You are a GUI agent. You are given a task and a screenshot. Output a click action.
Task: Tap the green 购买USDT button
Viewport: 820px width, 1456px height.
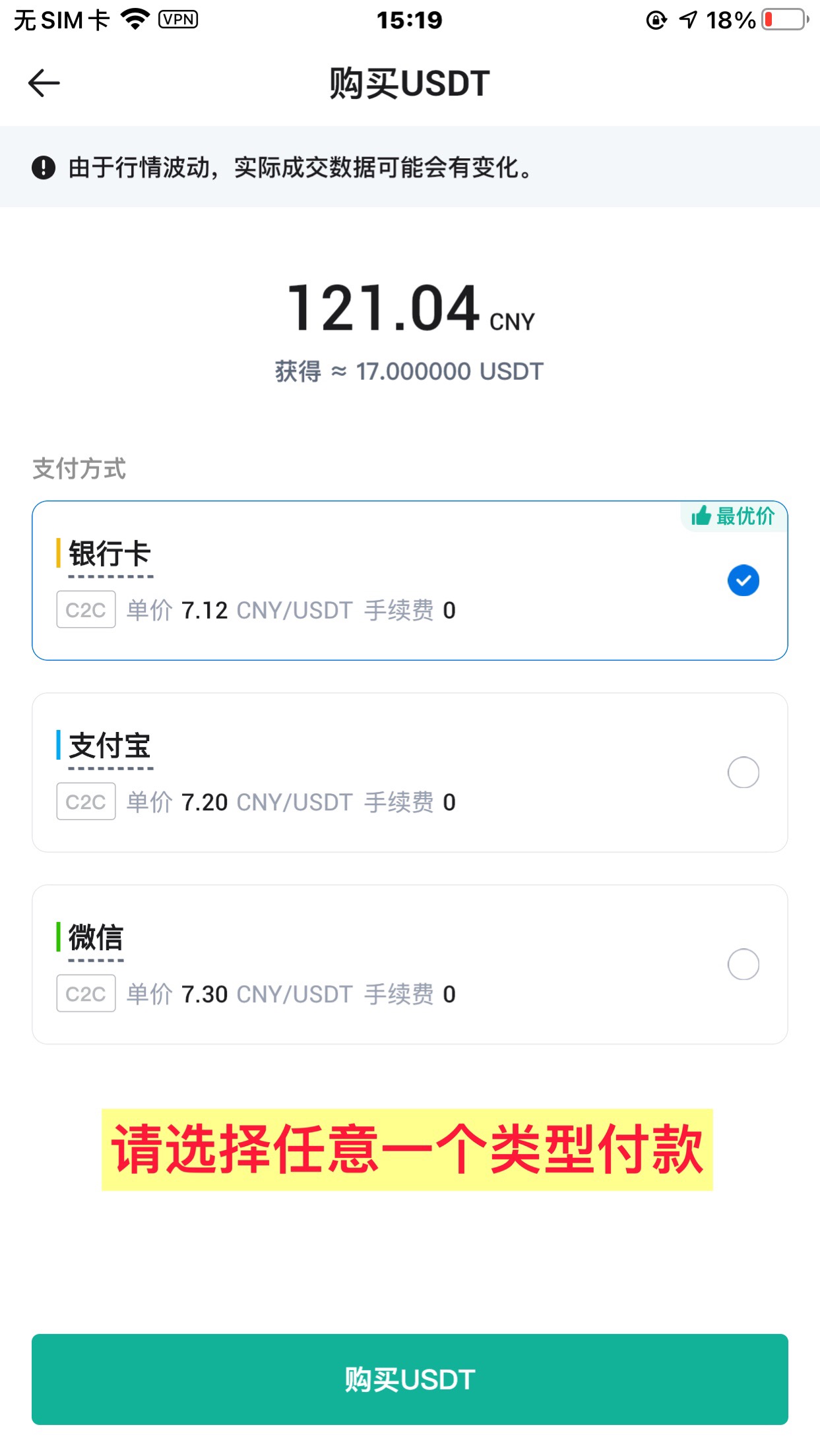[409, 1379]
